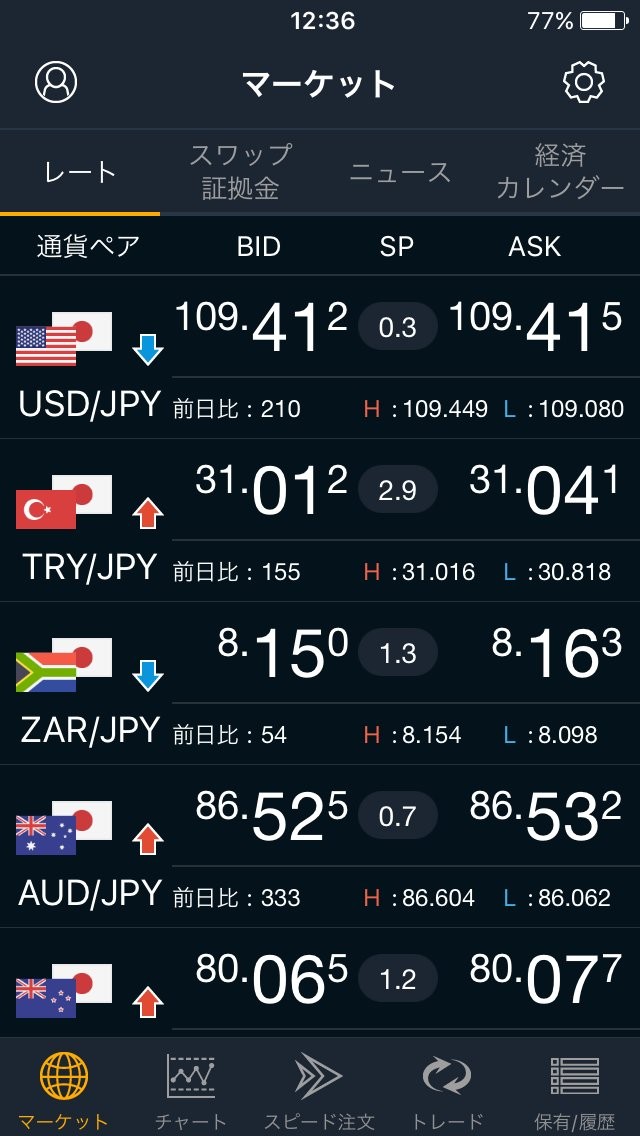Select the マーケット bottom tab

pyautogui.click(x=63, y=1088)
